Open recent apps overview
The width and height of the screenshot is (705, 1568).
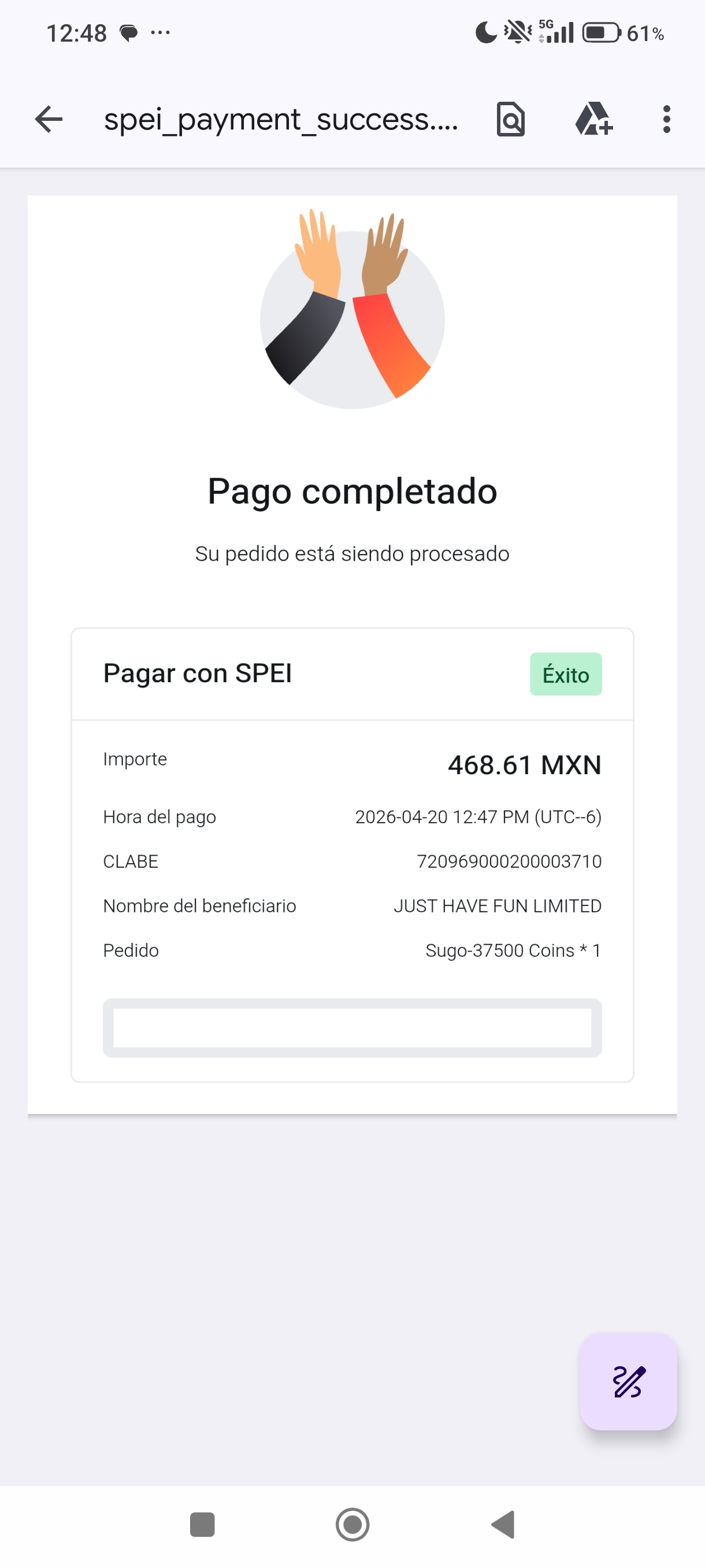(x=203, y=1525)
